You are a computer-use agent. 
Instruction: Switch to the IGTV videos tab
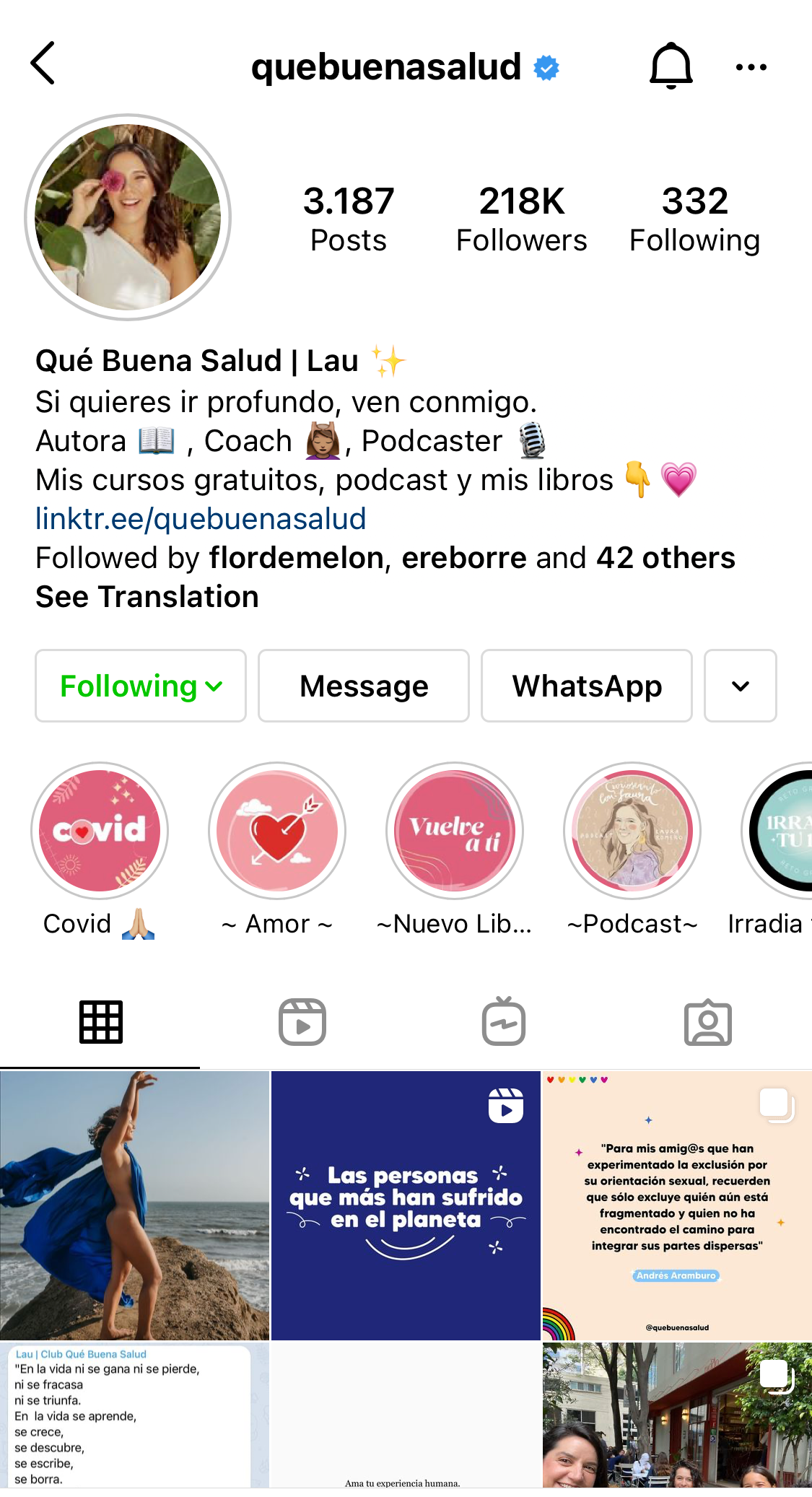point(504,1022)
